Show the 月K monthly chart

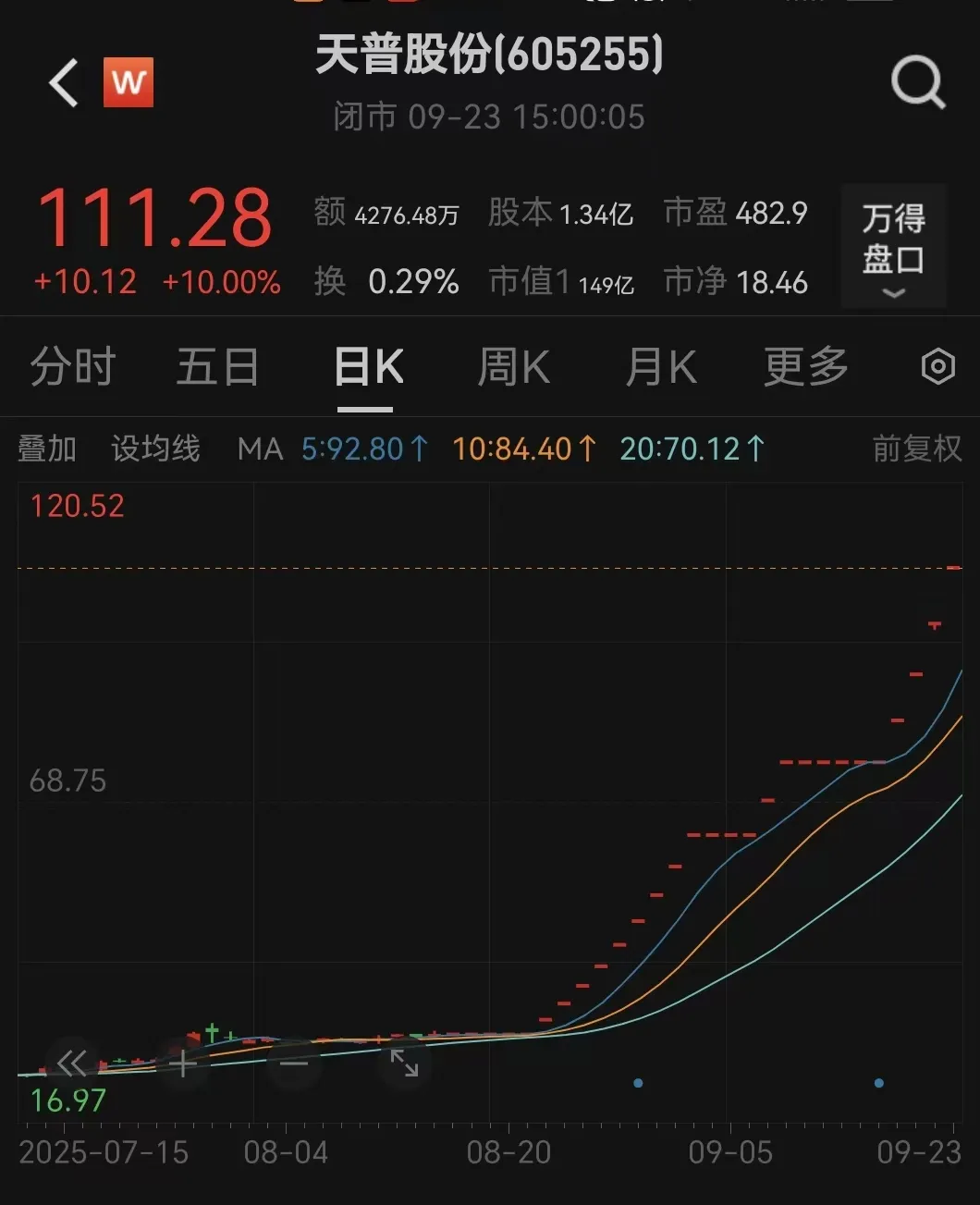660,367
